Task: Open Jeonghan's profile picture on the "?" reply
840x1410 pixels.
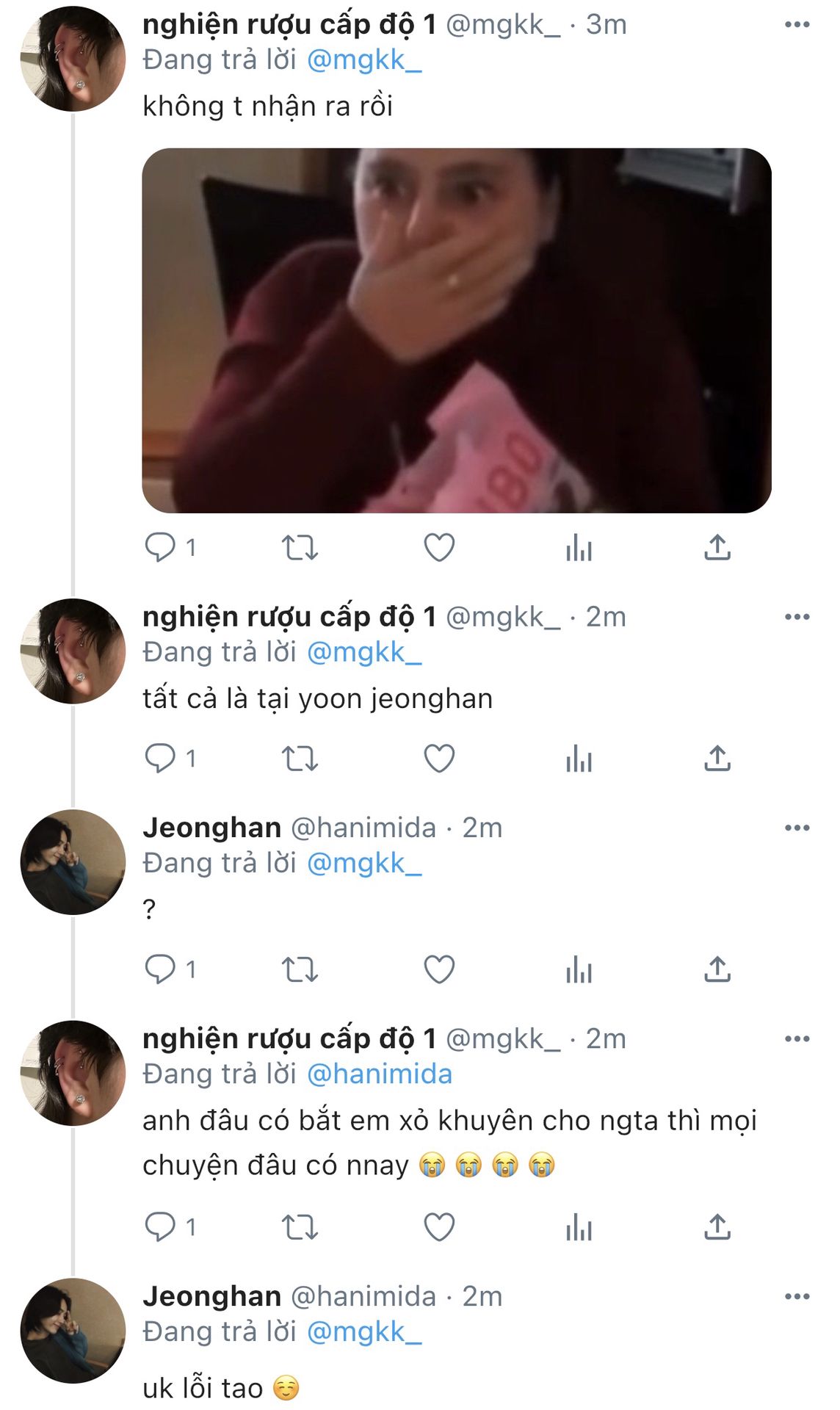Action: [73, 862]
